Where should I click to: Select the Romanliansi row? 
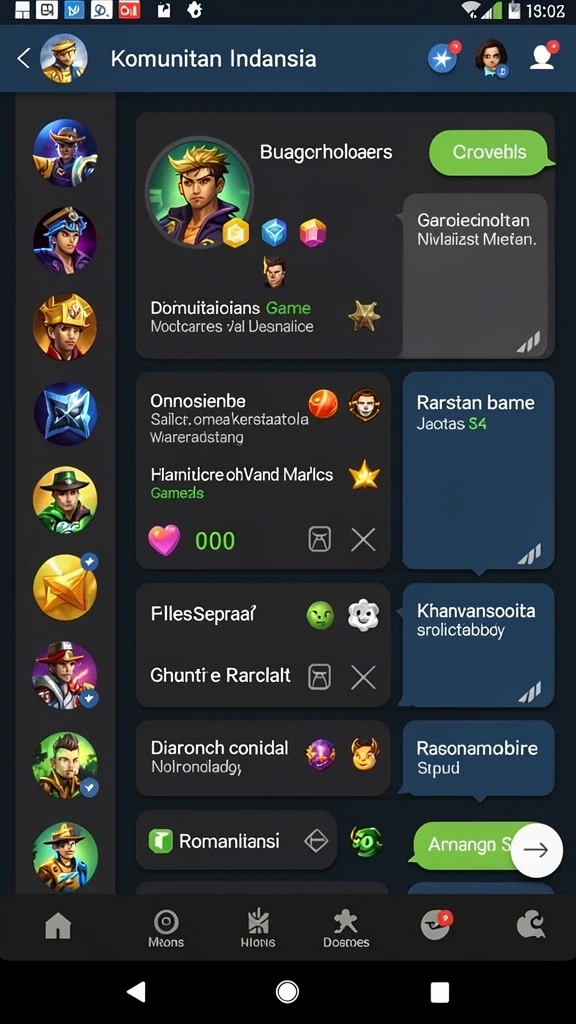[x=236, y=841]
